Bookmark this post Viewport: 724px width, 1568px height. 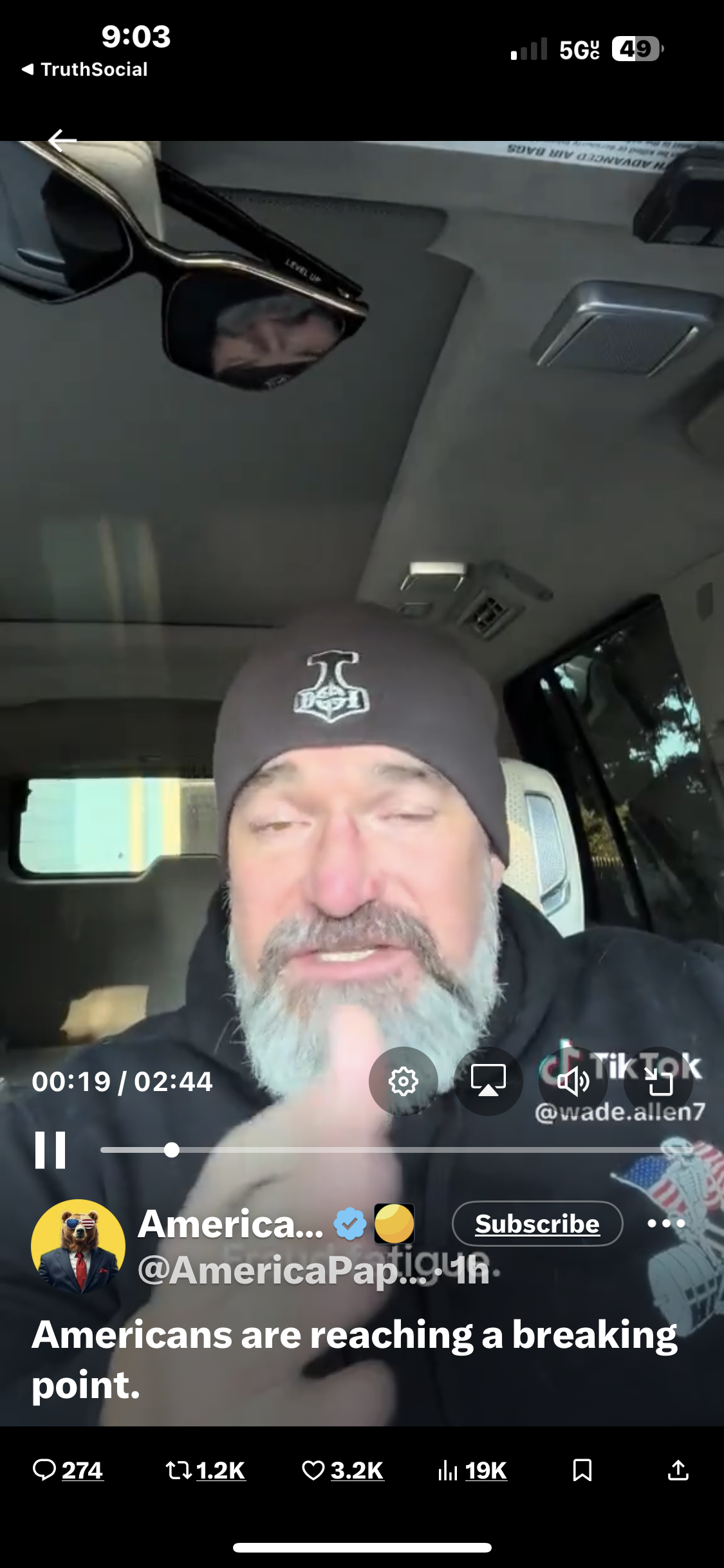(582, 1471)
